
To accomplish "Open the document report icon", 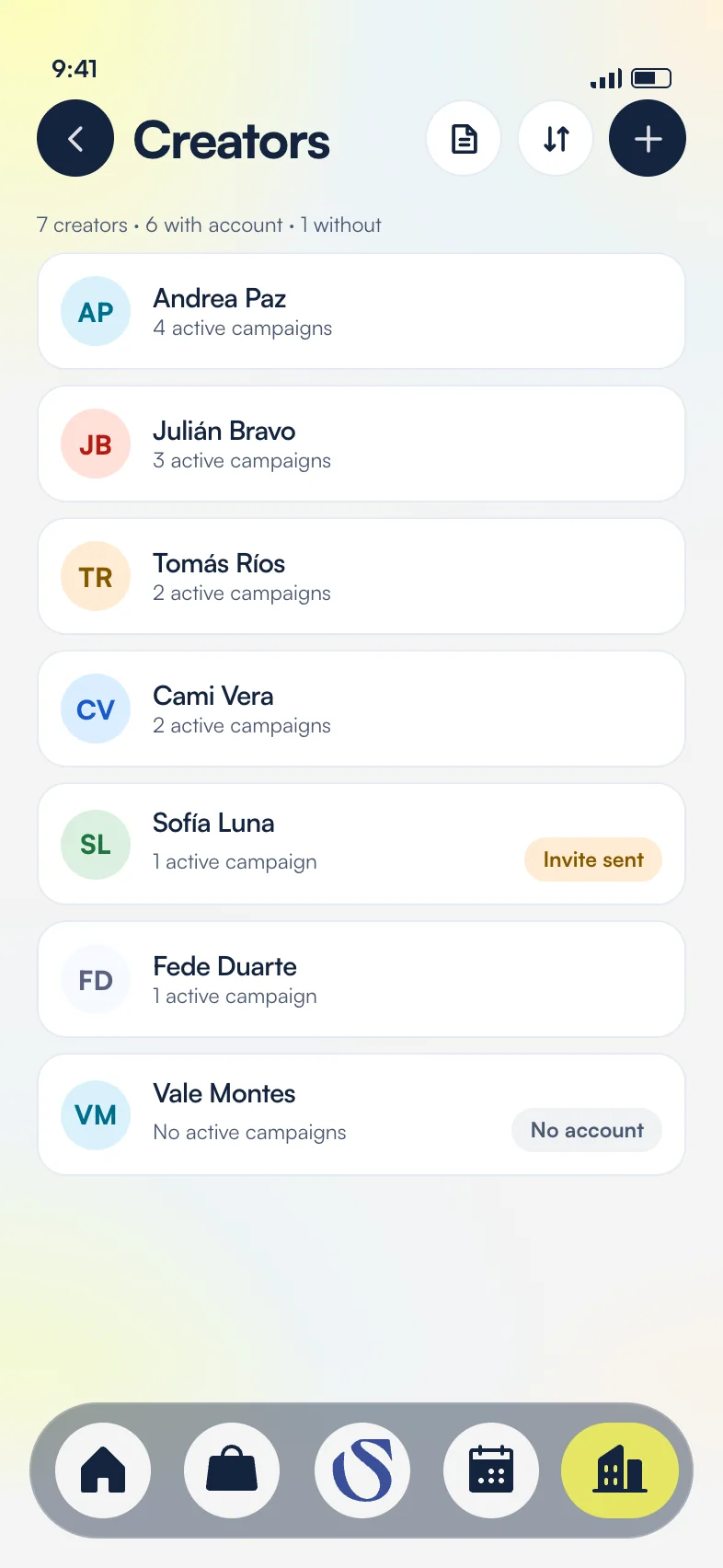I will [464, 138].
